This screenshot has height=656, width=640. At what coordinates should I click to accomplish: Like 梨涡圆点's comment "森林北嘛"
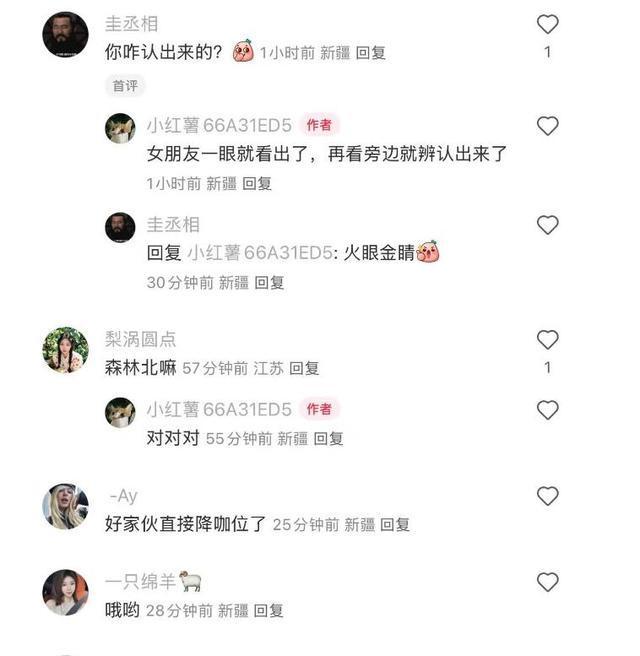click(x=547, y=340)
